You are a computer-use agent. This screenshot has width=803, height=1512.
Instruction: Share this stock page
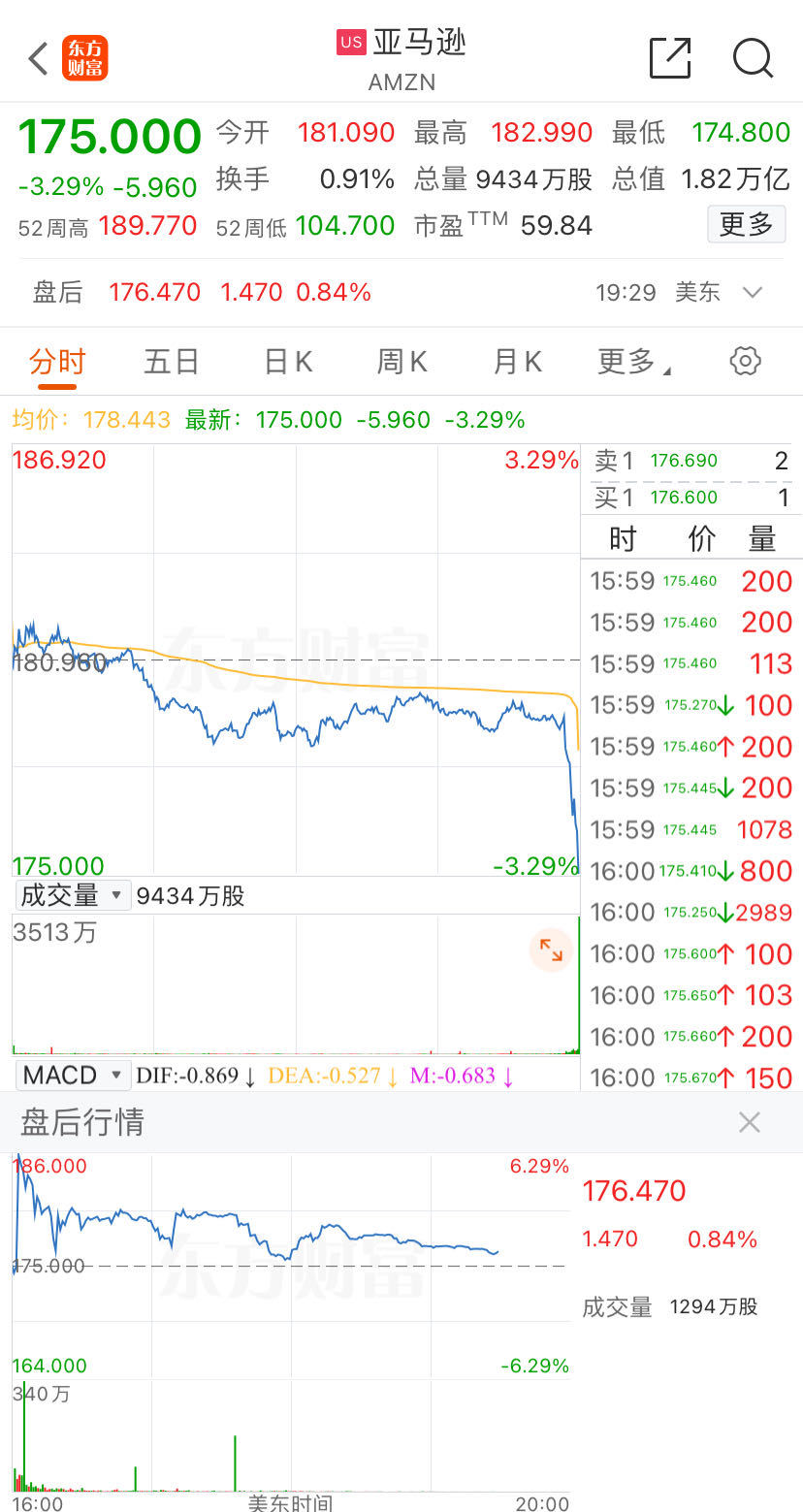(670, 58)
